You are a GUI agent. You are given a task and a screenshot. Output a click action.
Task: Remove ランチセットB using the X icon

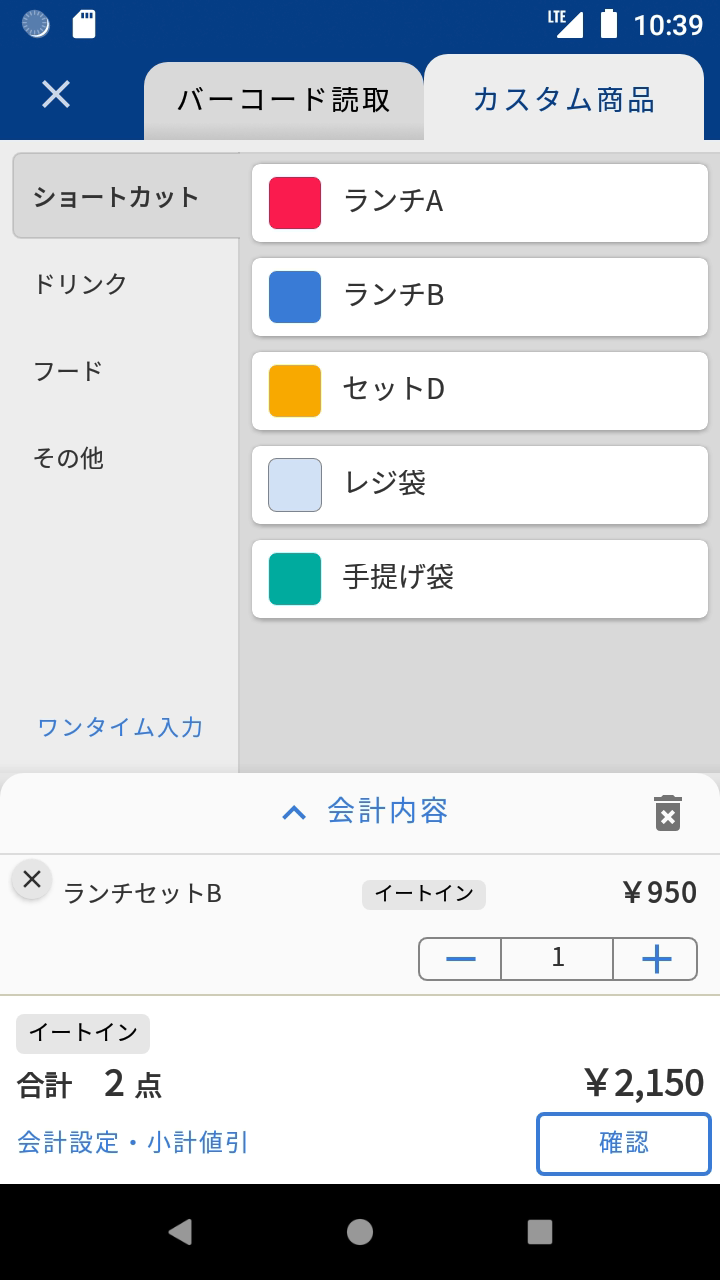[32, 880]
